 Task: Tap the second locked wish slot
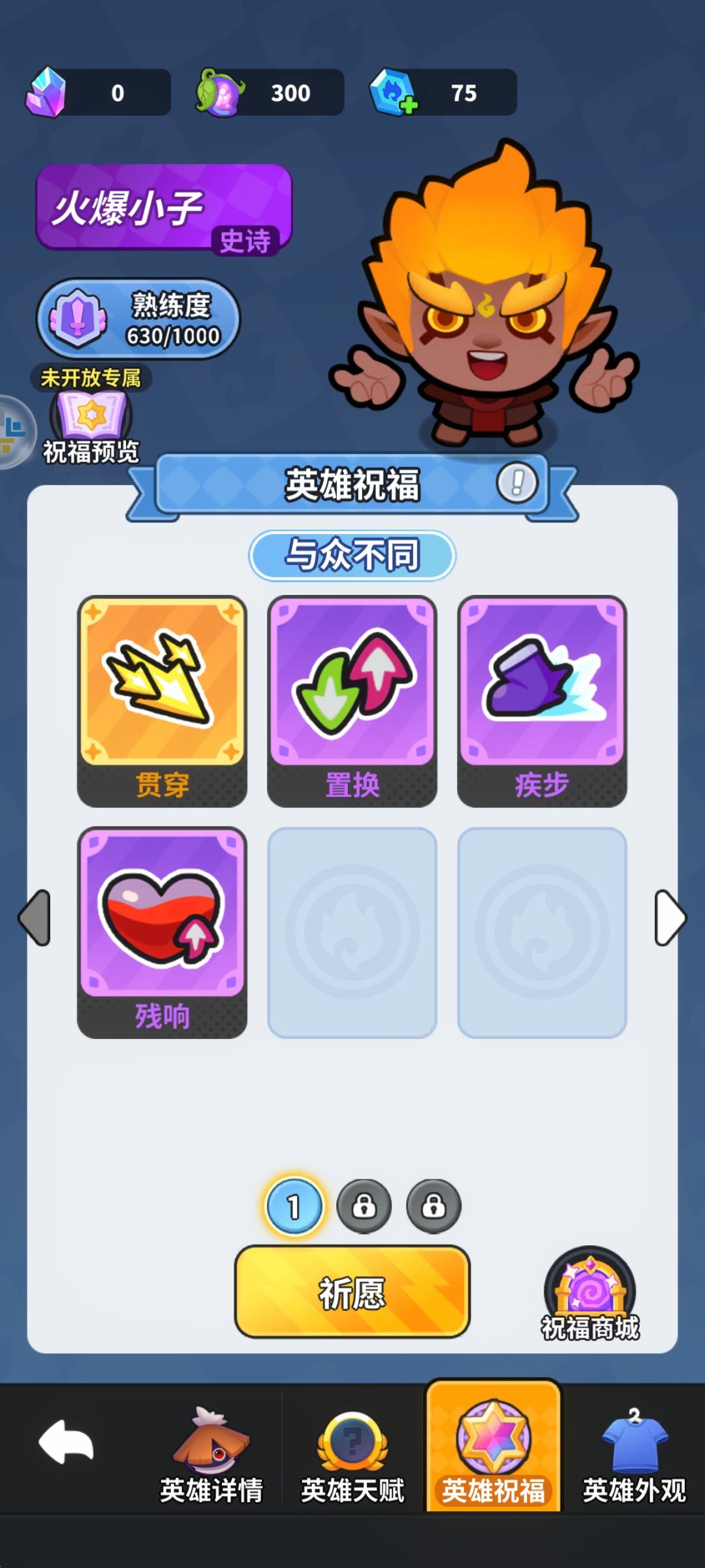433,1206
